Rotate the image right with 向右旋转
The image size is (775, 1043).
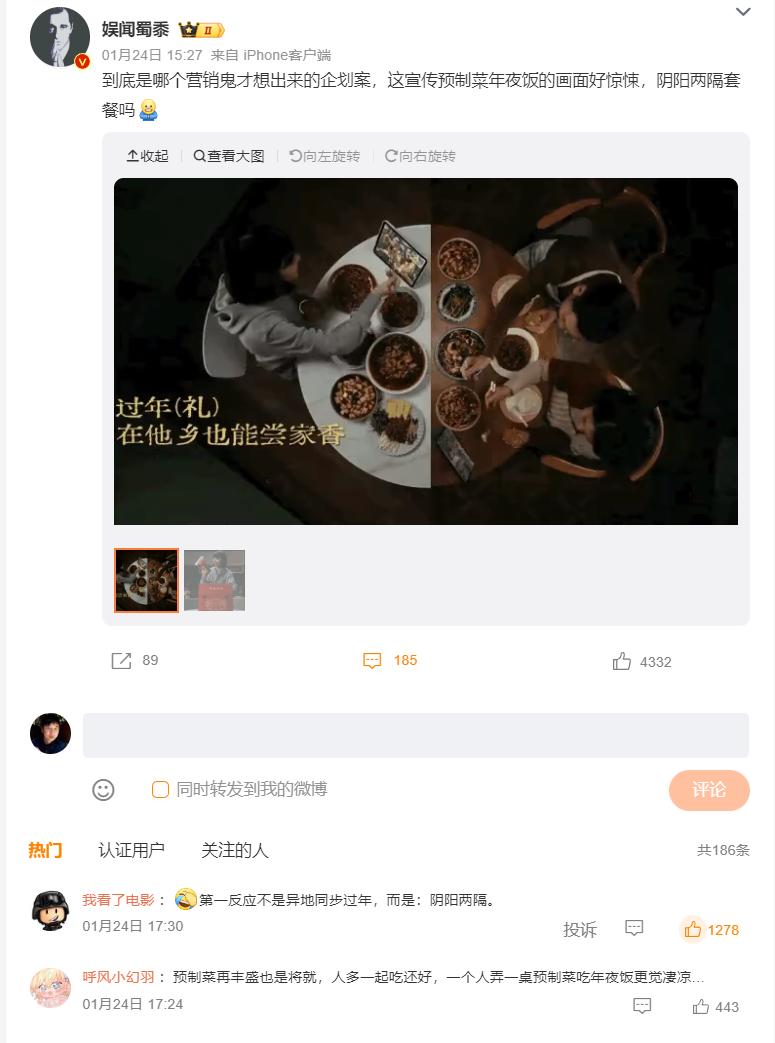pyautogui.click(x=420, y=156)
